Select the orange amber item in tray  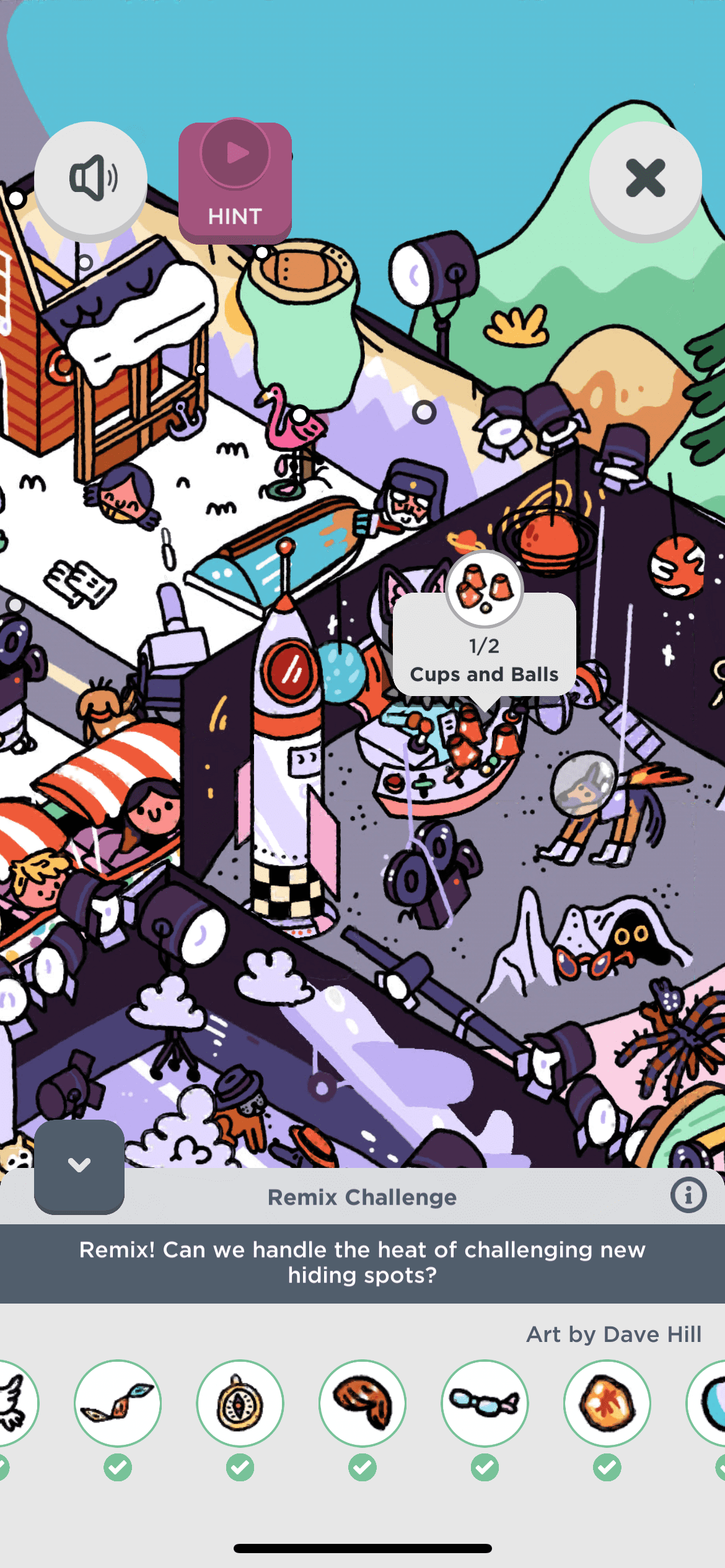pyautogui.click(x=607, y=1403)
